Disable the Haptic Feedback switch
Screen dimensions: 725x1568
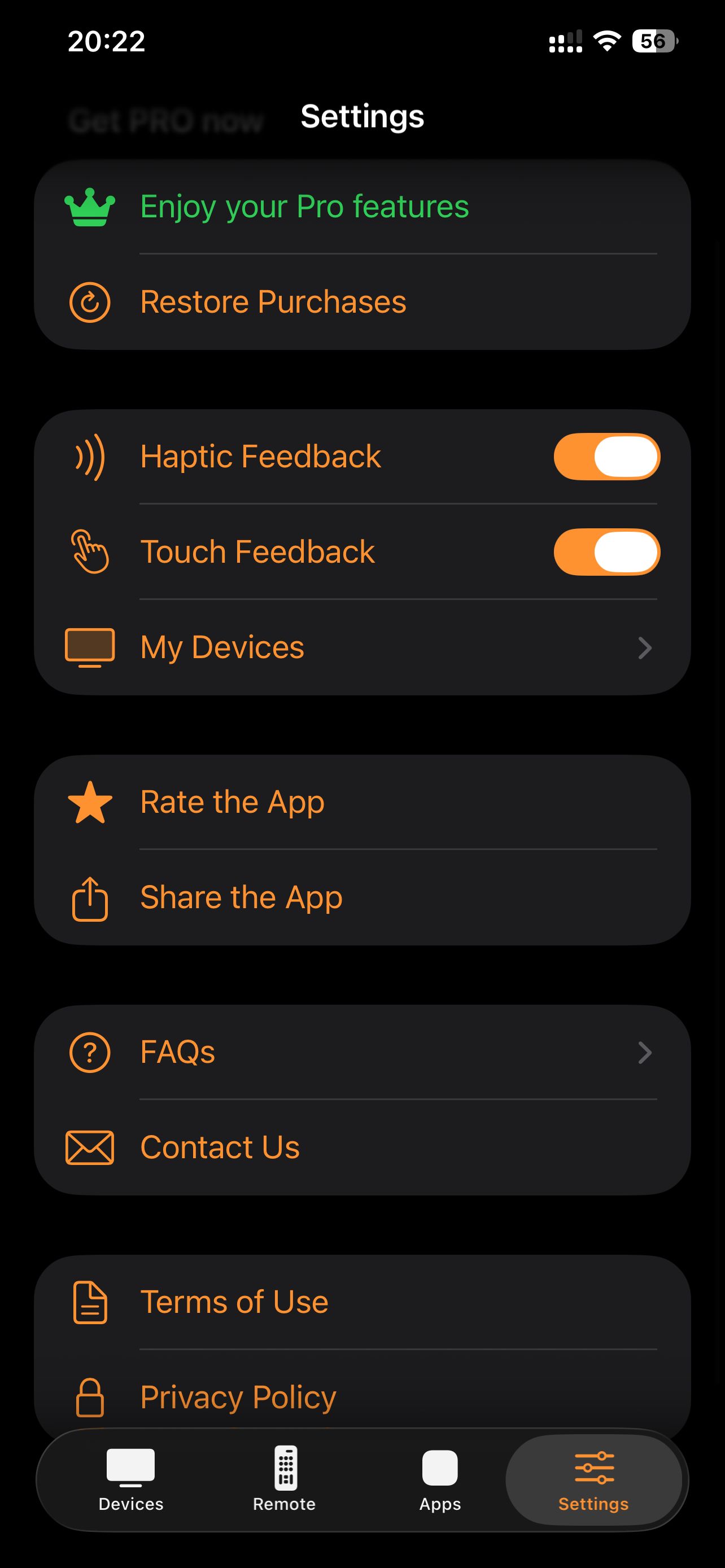(606, 457)
